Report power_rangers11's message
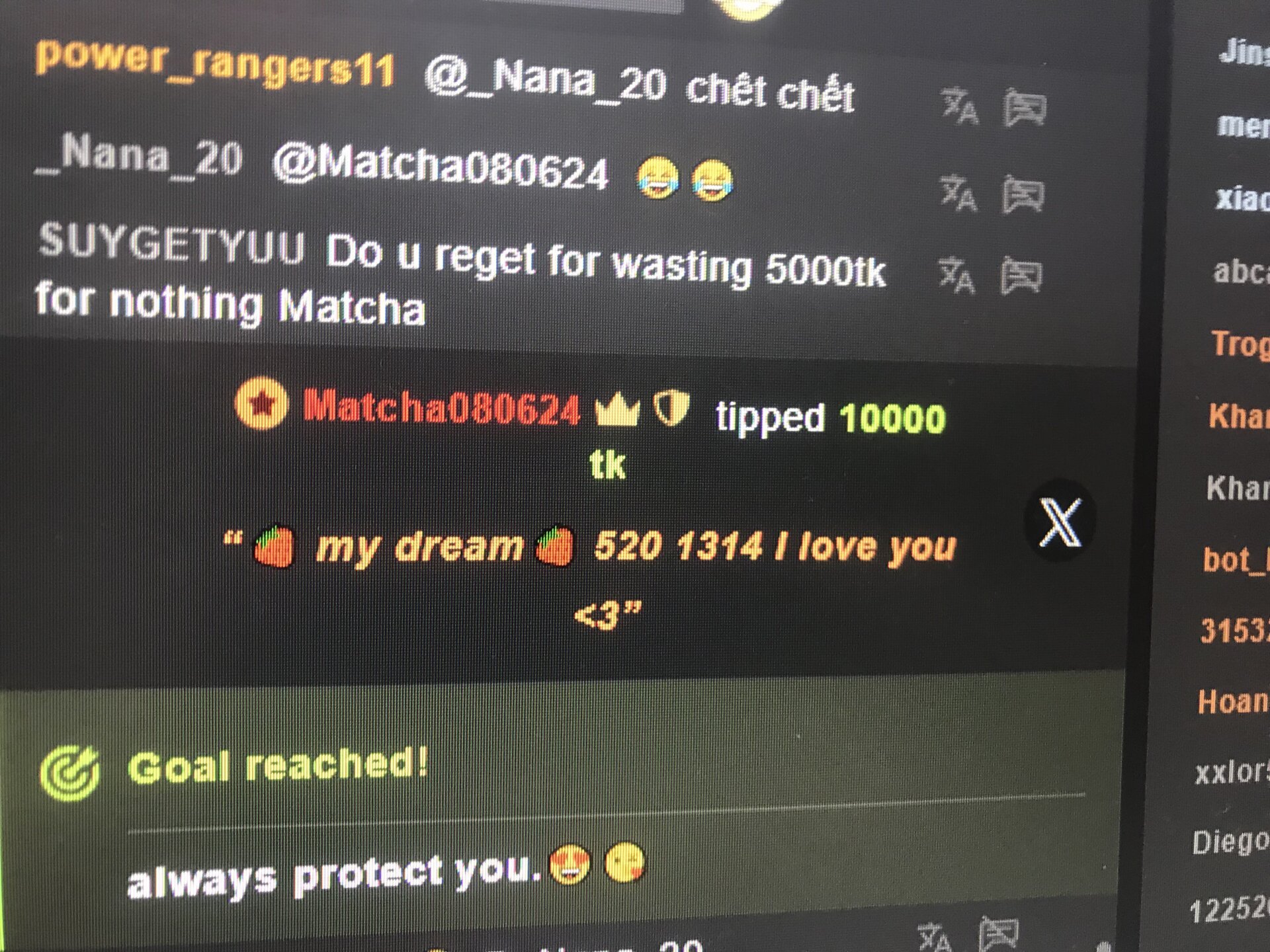1270x952 pixels. point(1025,108)
